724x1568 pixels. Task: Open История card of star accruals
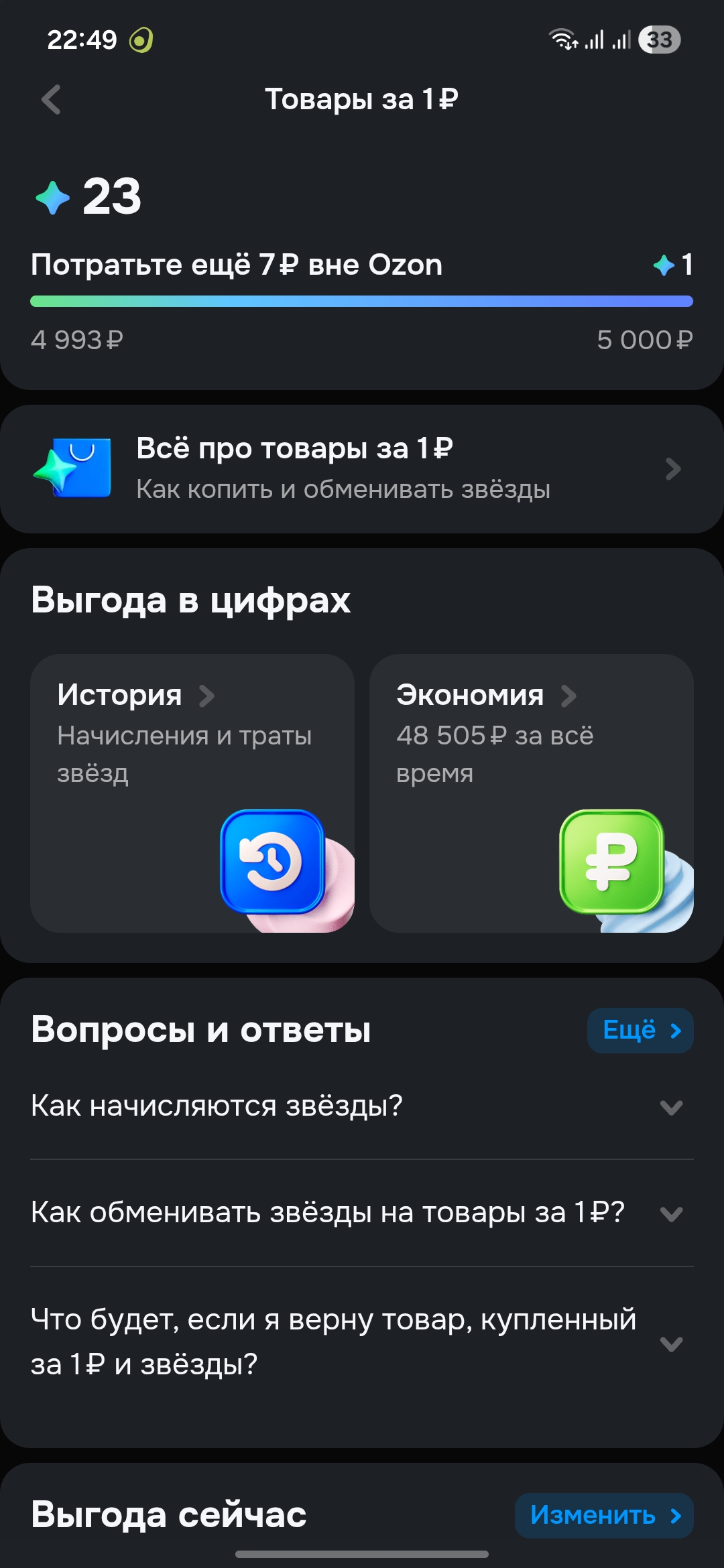(192, 793)
